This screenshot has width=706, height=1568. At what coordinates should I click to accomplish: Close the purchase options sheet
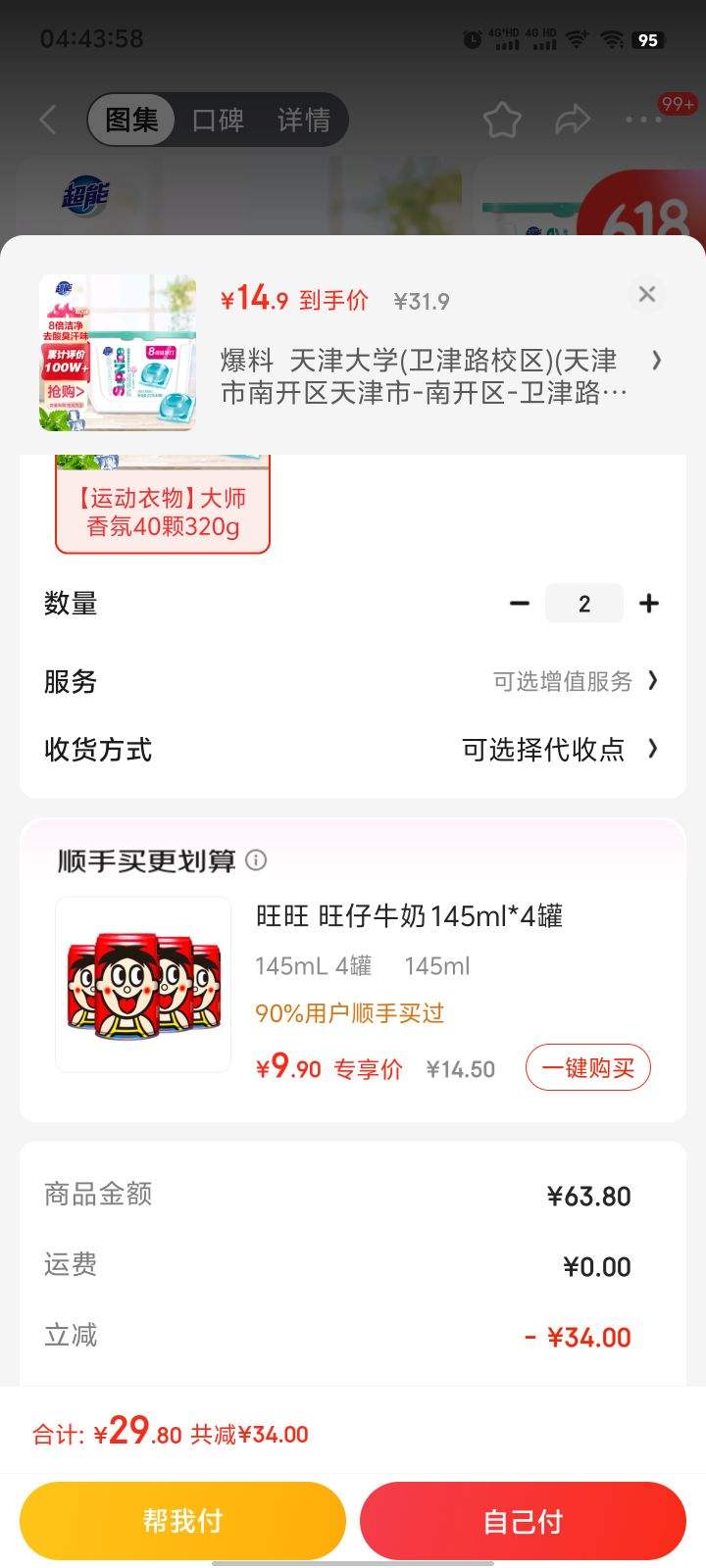pyautogui.click(x=646, y=294)
